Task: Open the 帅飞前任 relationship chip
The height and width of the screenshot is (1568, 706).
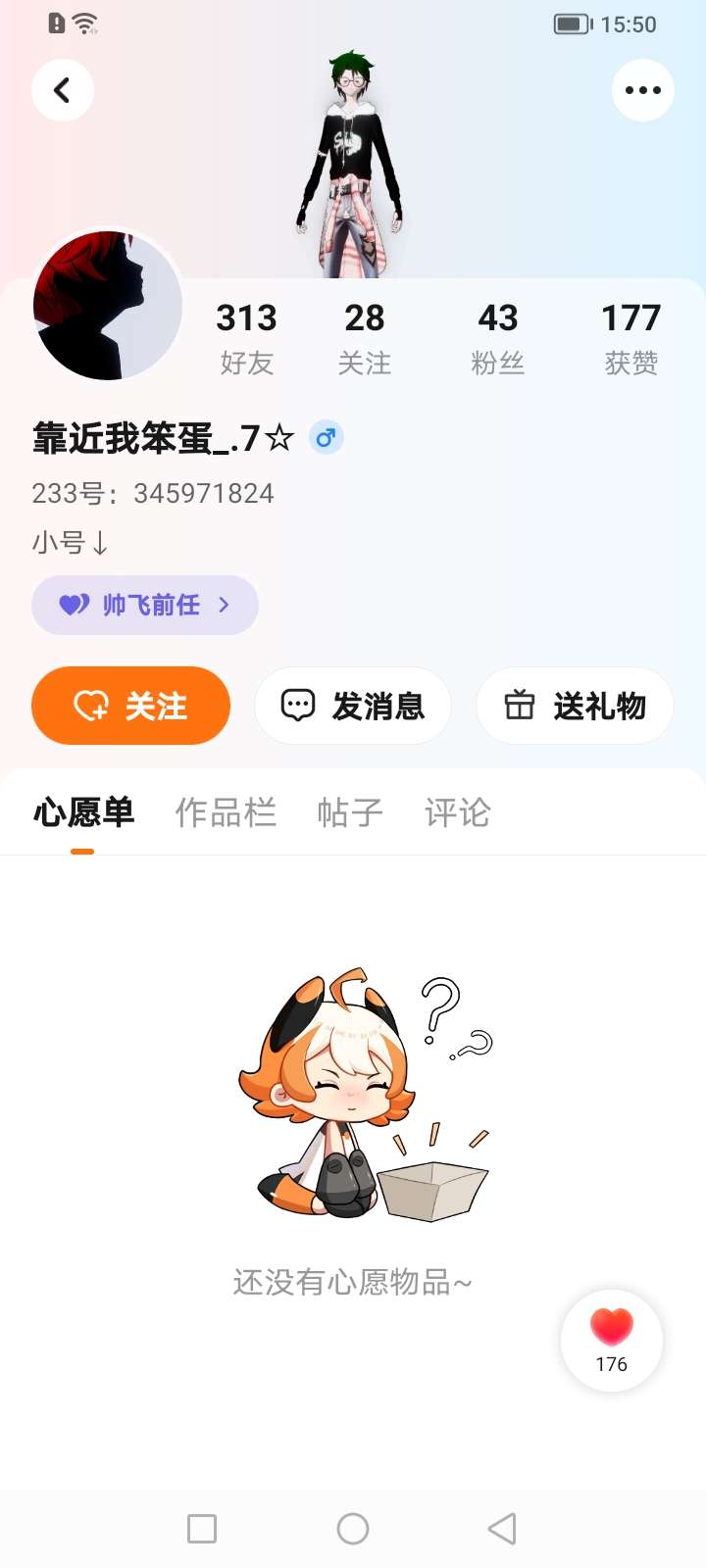Action: tap(145, 605)
